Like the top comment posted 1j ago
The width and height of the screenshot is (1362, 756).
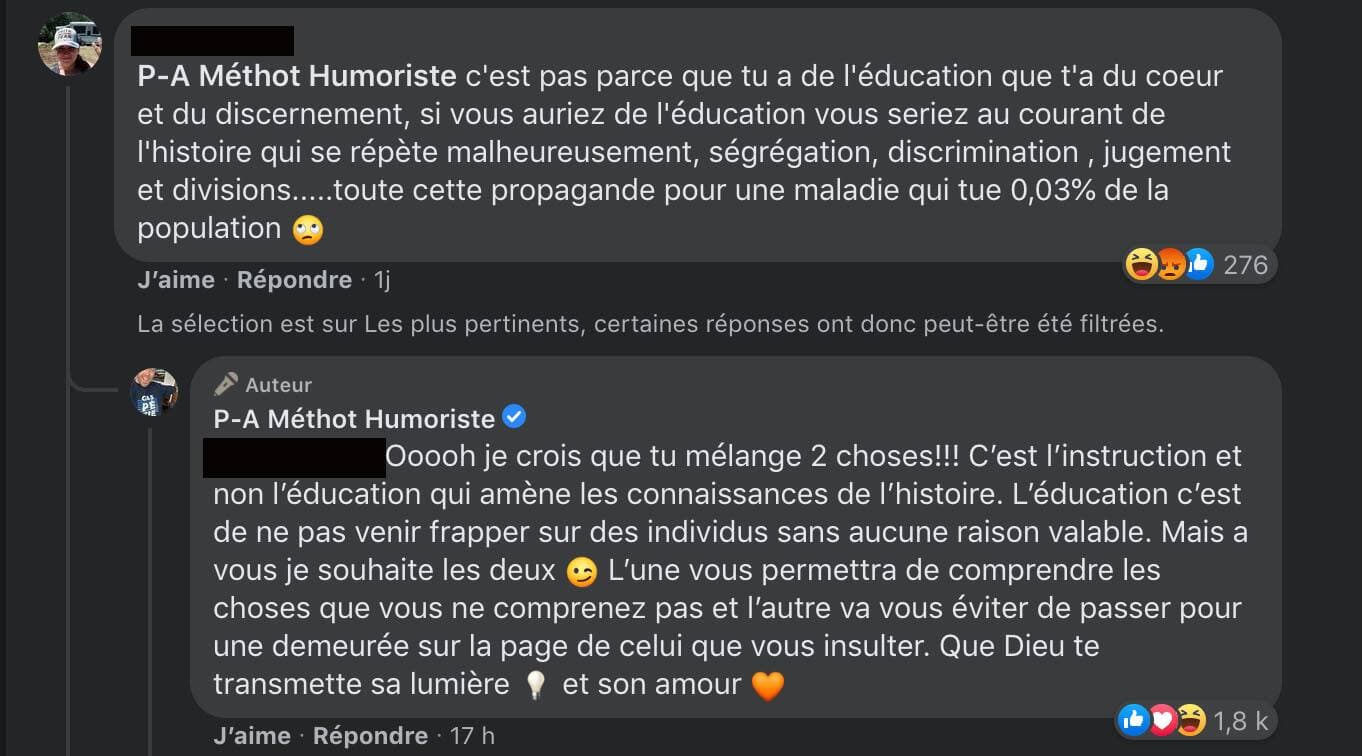click(175, 280)
